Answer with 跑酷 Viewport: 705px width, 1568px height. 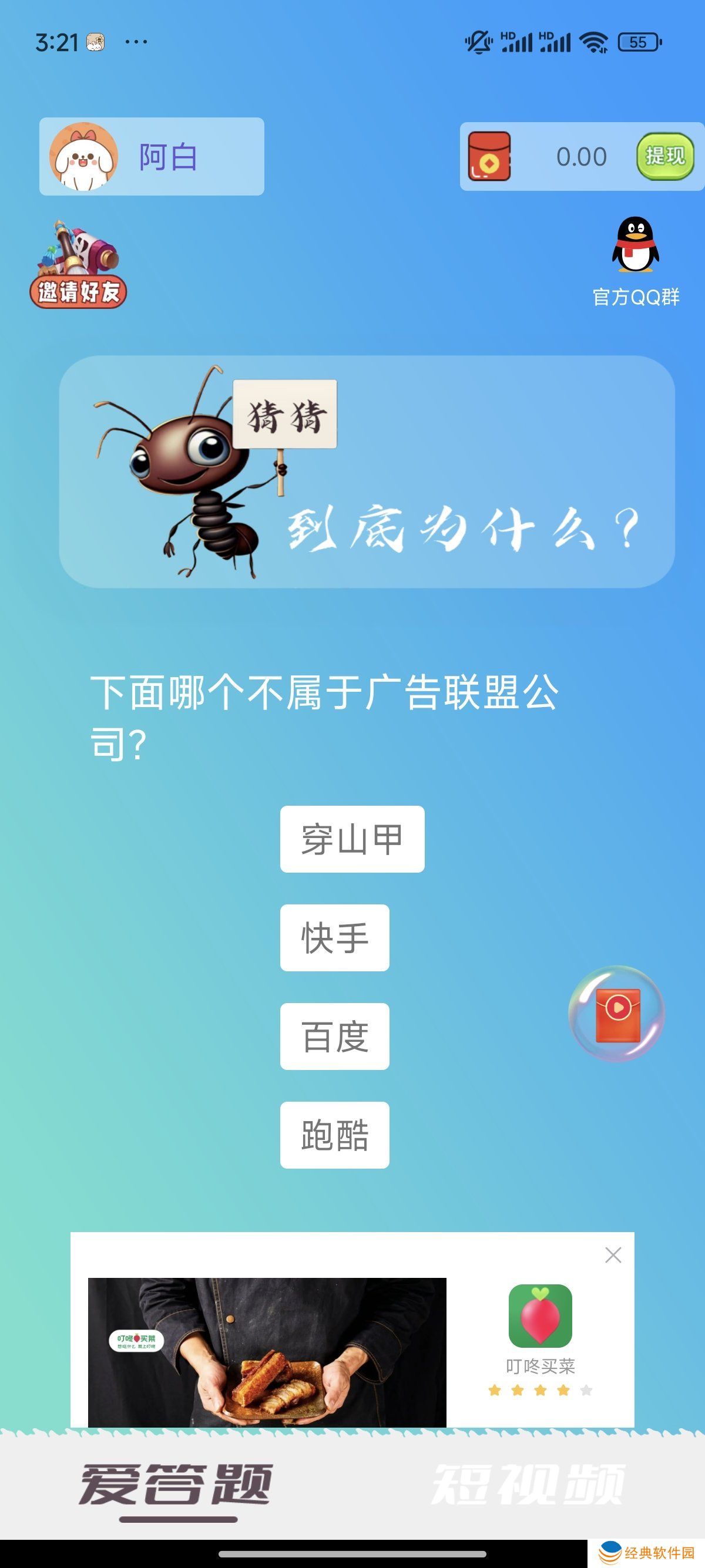334,1135
